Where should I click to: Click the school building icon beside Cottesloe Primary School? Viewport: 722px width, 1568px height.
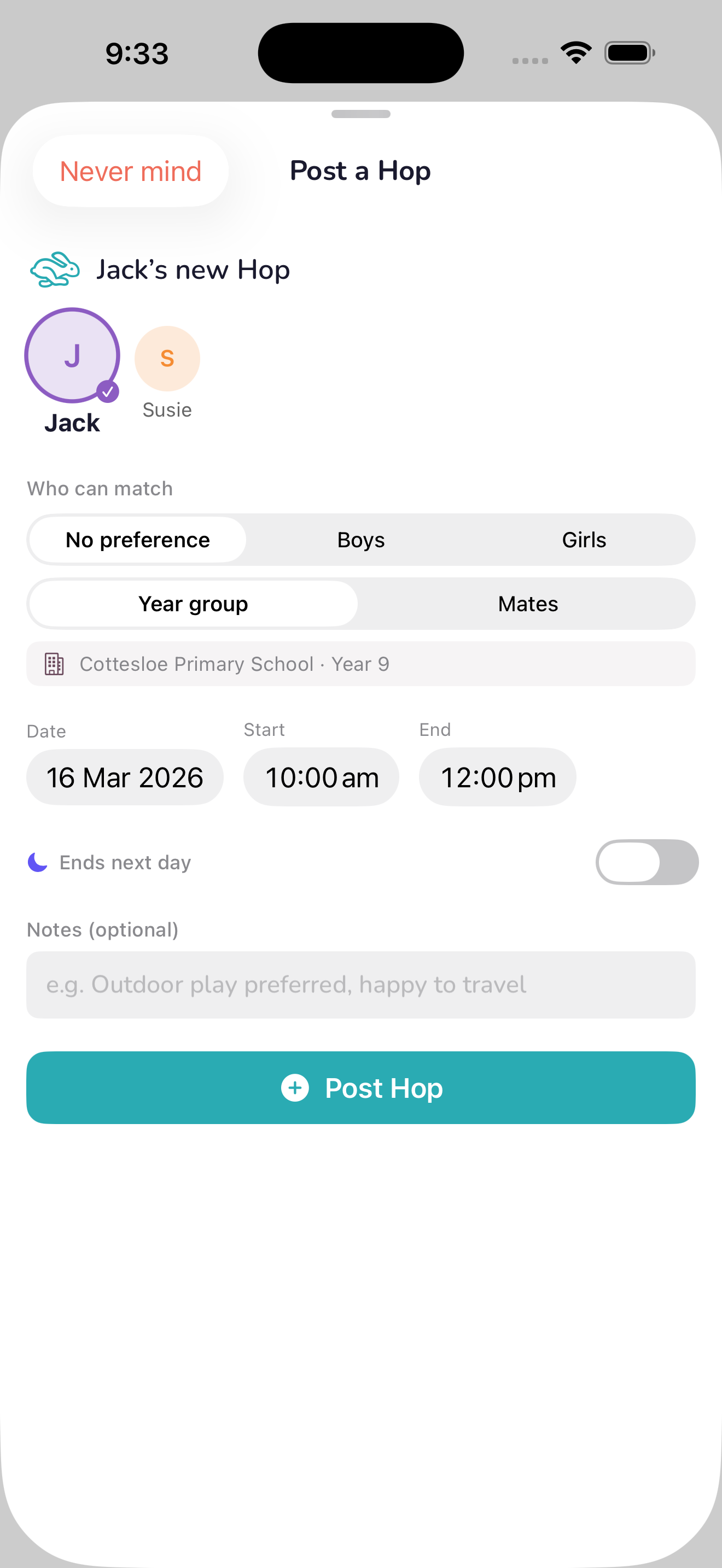[x=55, y=664]
